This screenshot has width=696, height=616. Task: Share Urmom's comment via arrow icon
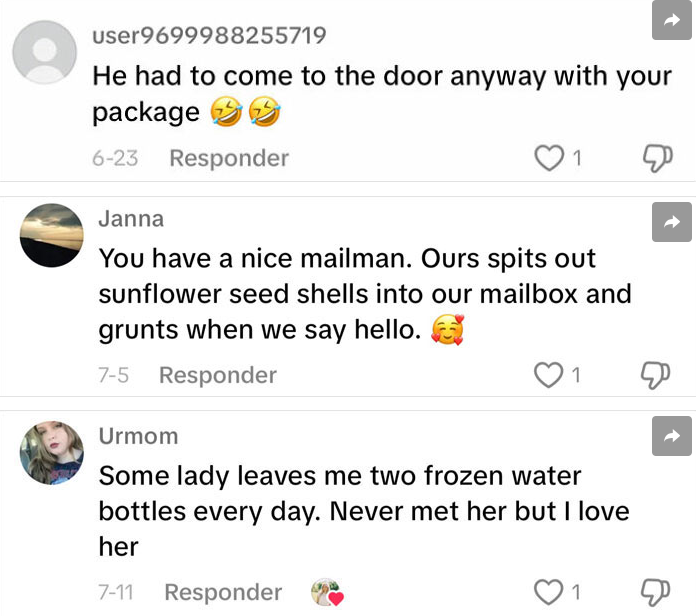pos(671,435)
